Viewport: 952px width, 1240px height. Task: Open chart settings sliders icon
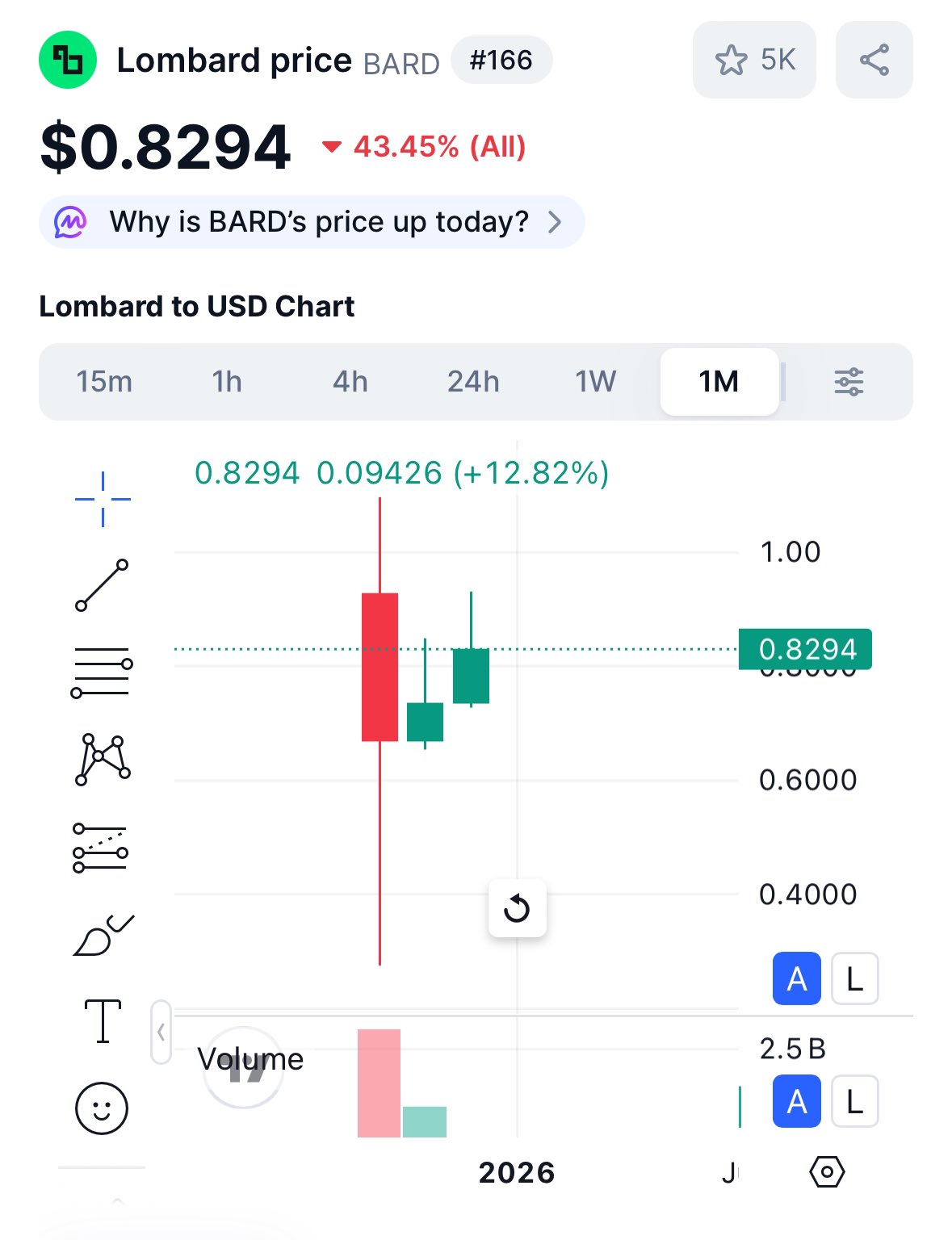click(849, 382)
